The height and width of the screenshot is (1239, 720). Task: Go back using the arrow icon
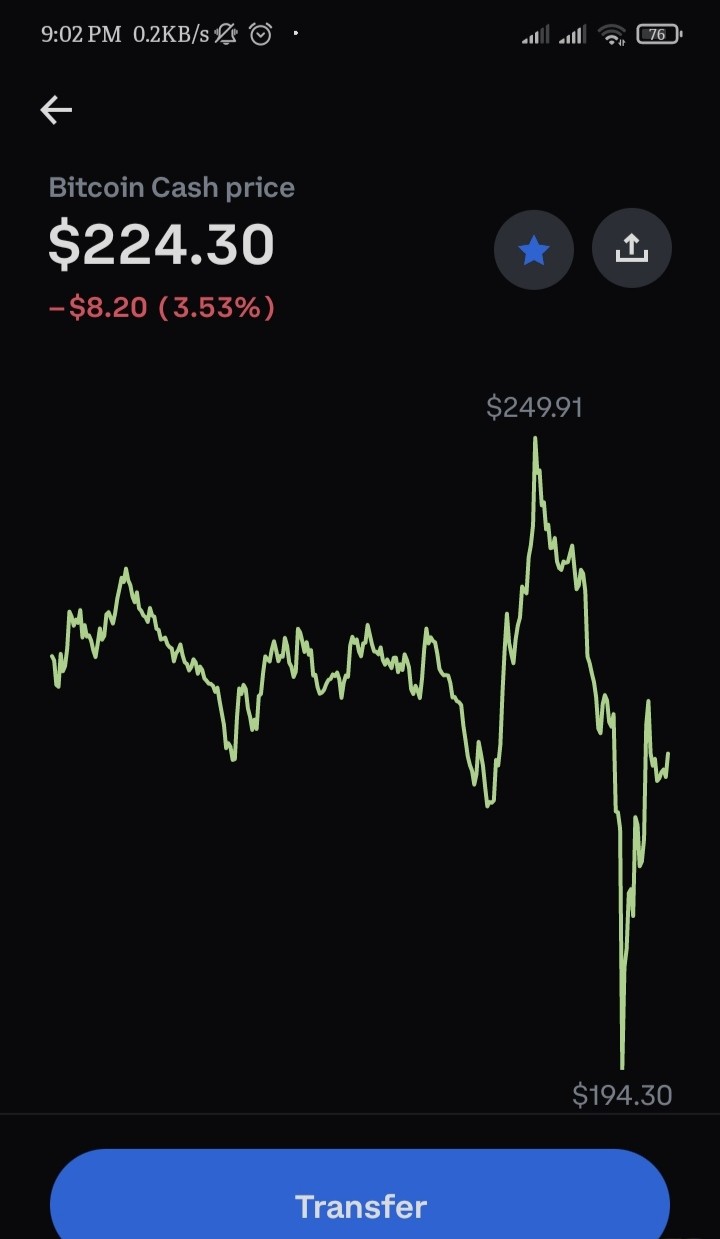coord(56,110)
